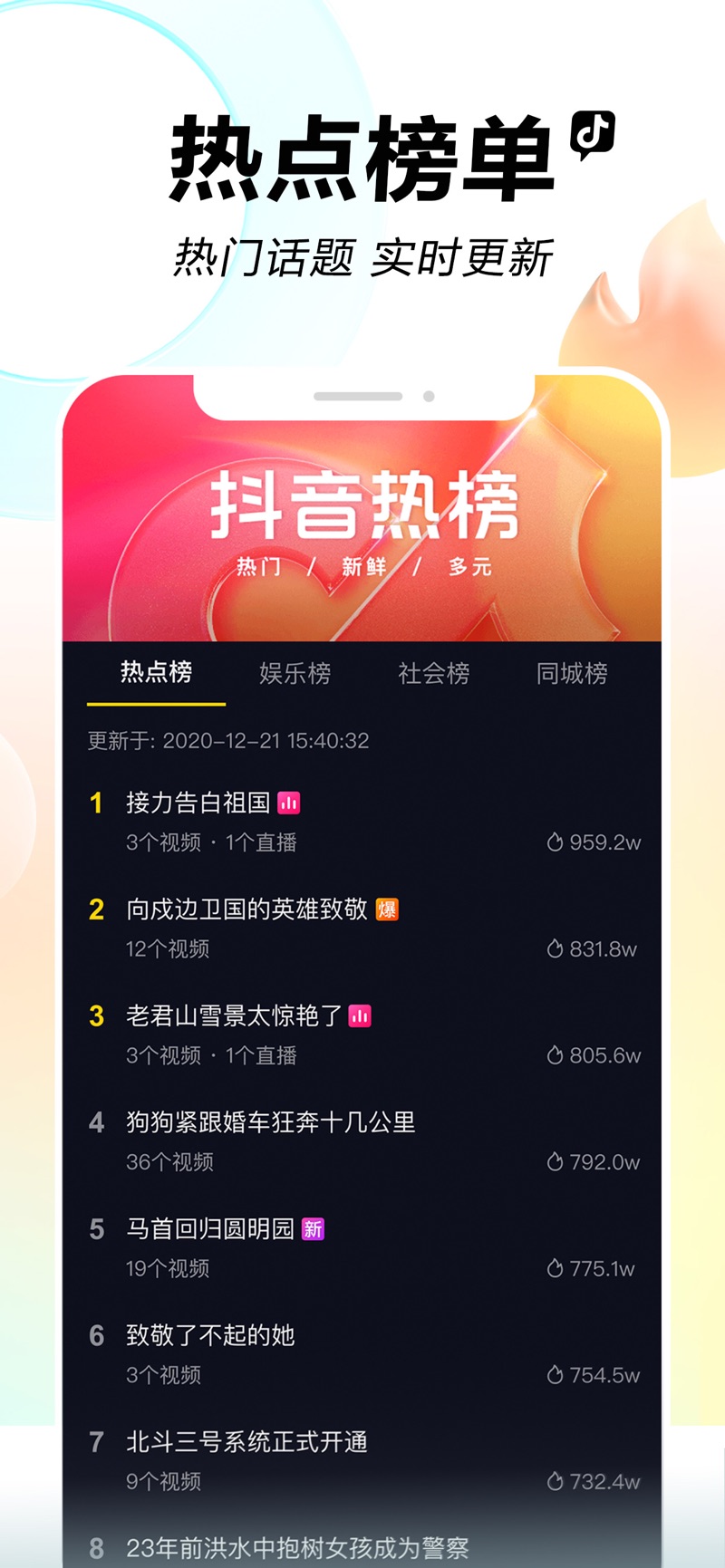Open 北斗三号系统正式开通 topic
Viewport: 725px width, 1568px height.
(245, 1441)
